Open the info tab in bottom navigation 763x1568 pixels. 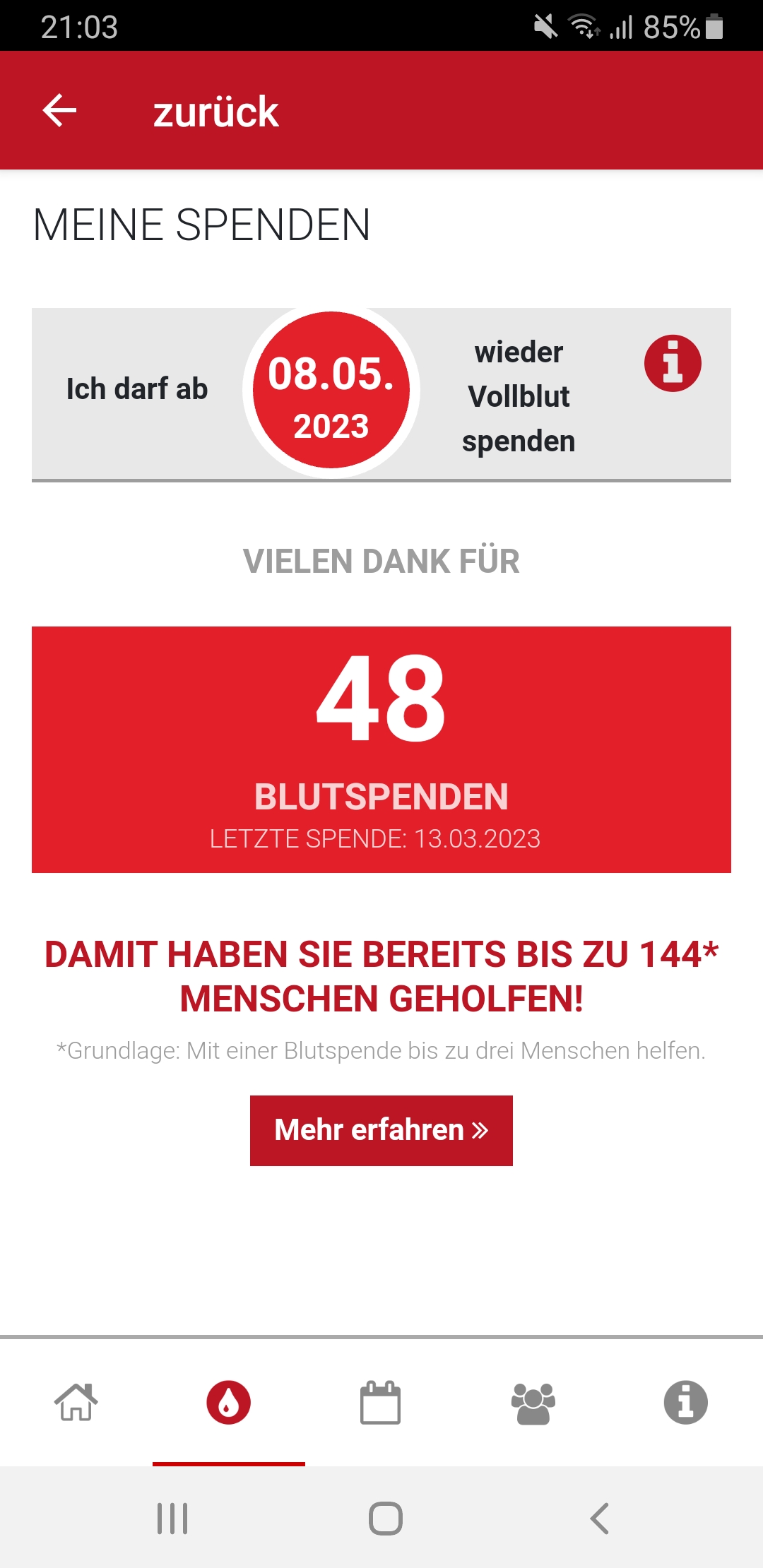(x=685, y=1402)
